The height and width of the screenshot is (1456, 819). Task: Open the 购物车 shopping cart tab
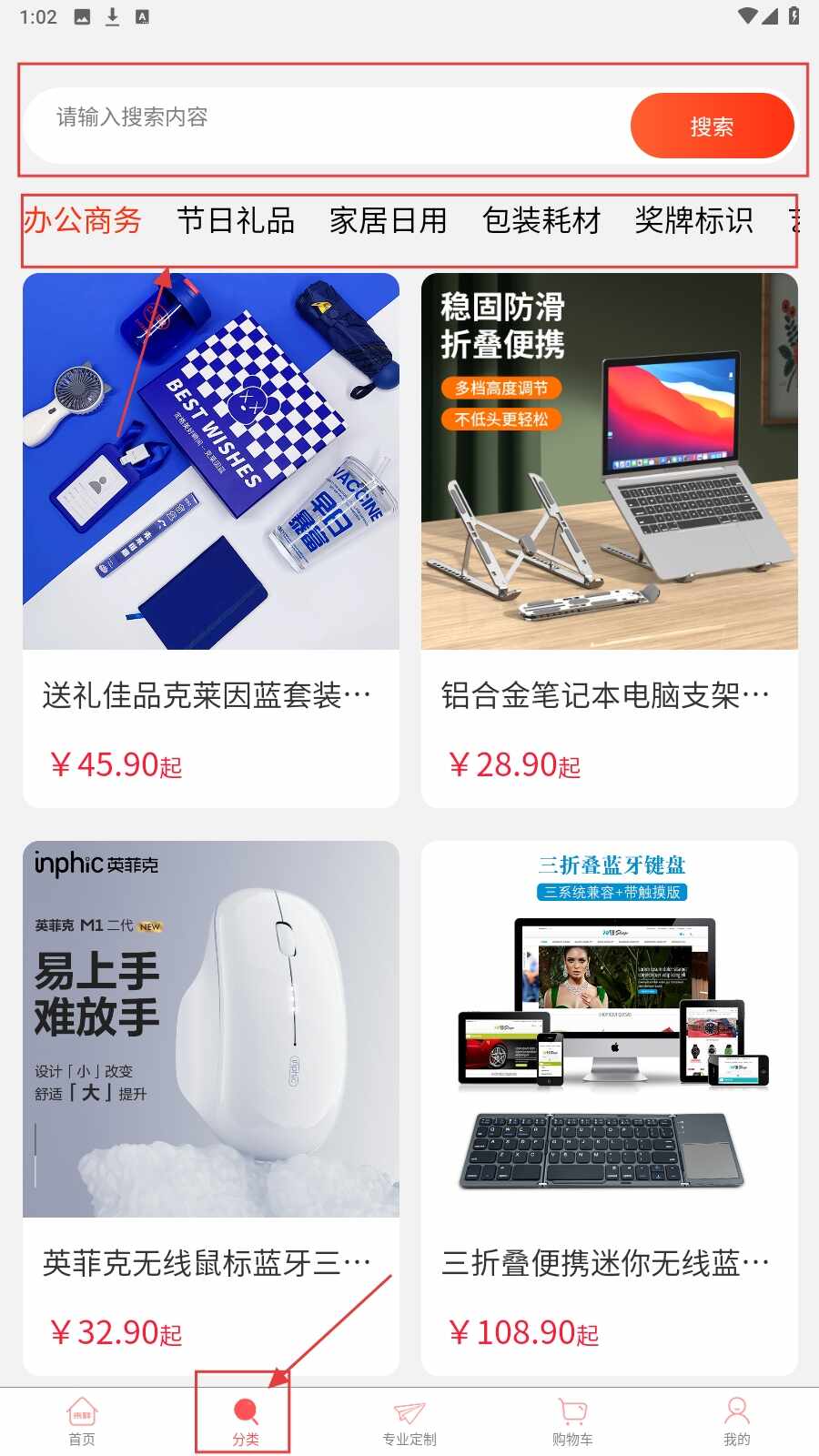point(572,1421)
